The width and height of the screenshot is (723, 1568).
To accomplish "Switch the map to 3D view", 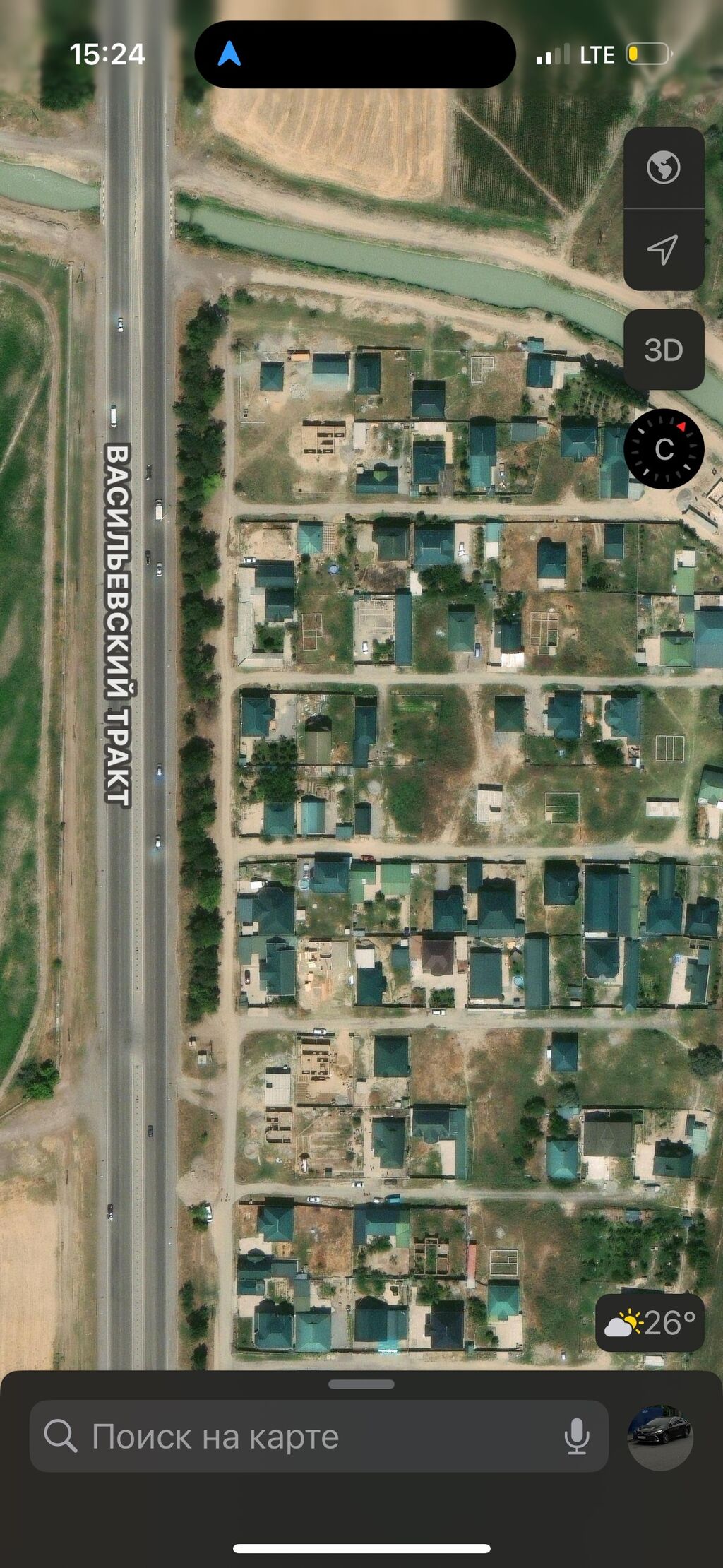I will (x=664, y=350).
